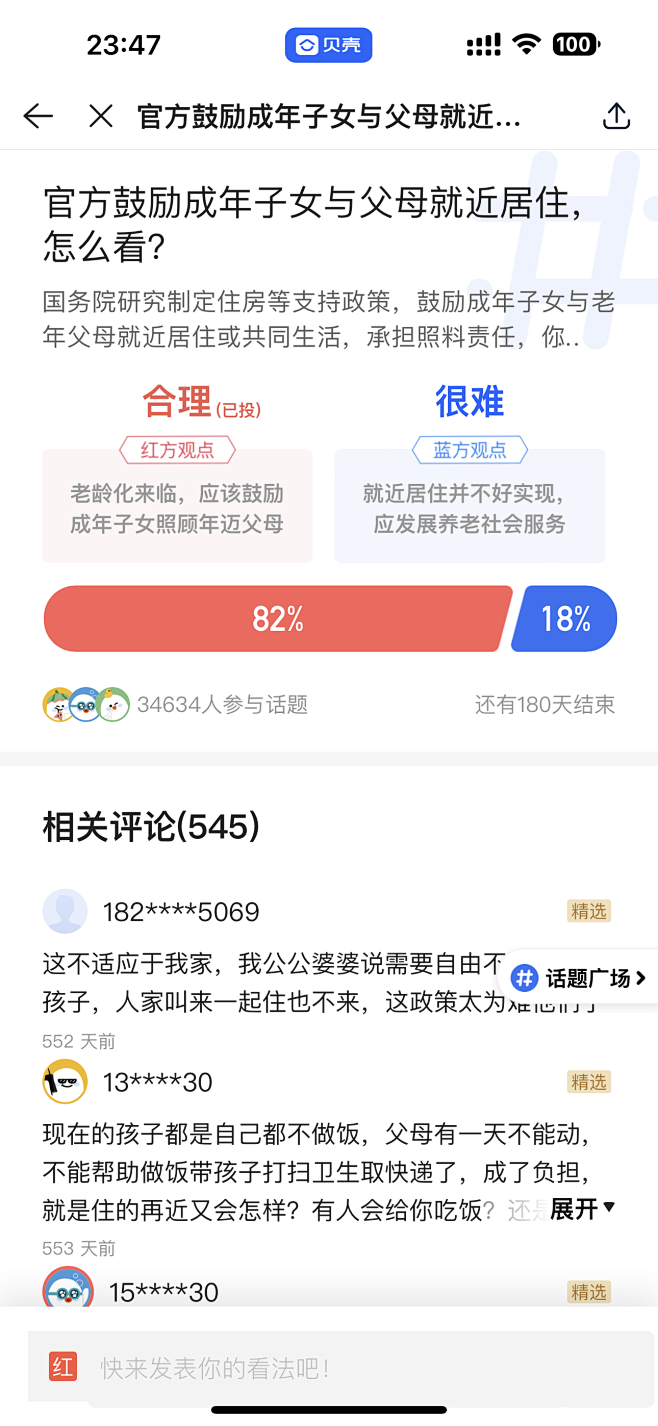This screenshot has width=658, height=1426.
Task: Vote for the red 82% side
Action: pos(278,619)
